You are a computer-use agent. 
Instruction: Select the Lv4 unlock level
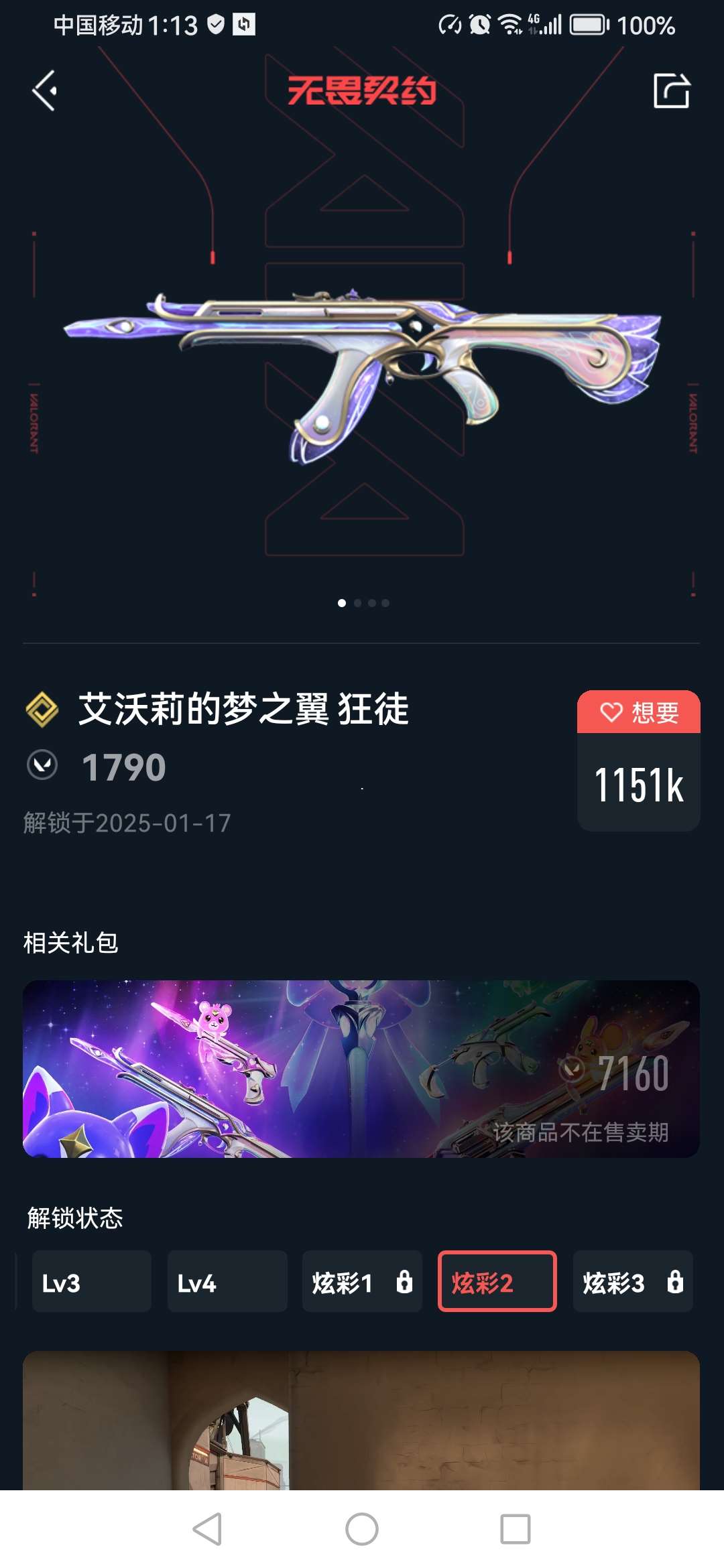[227, 1281]
